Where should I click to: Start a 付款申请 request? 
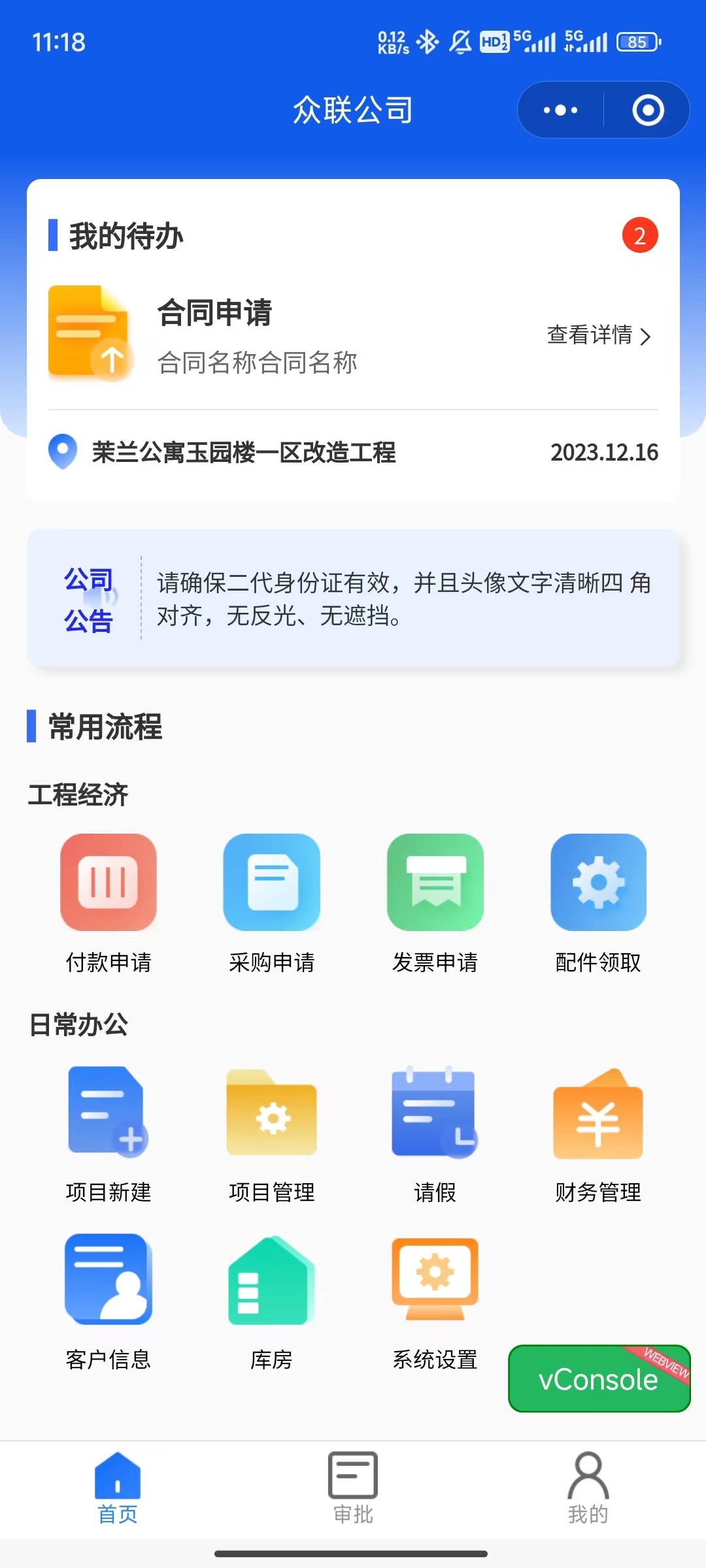tap(109, 882)
